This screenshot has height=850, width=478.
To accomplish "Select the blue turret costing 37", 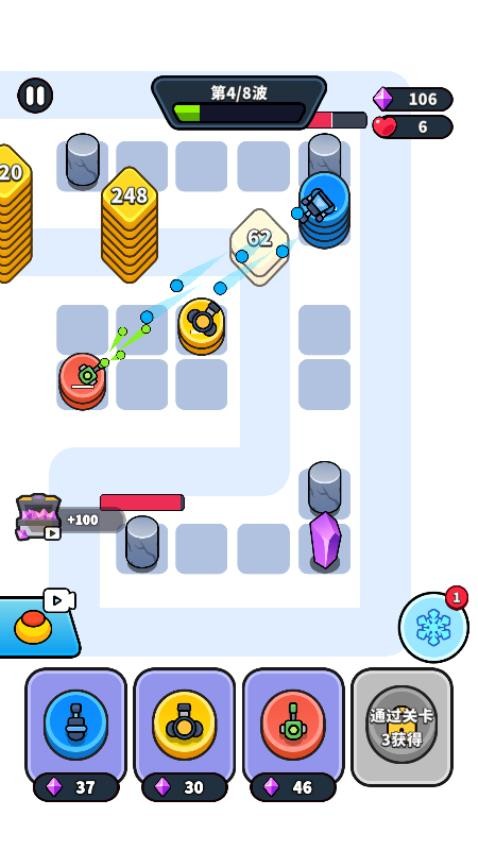I will [x=76, y=735].
